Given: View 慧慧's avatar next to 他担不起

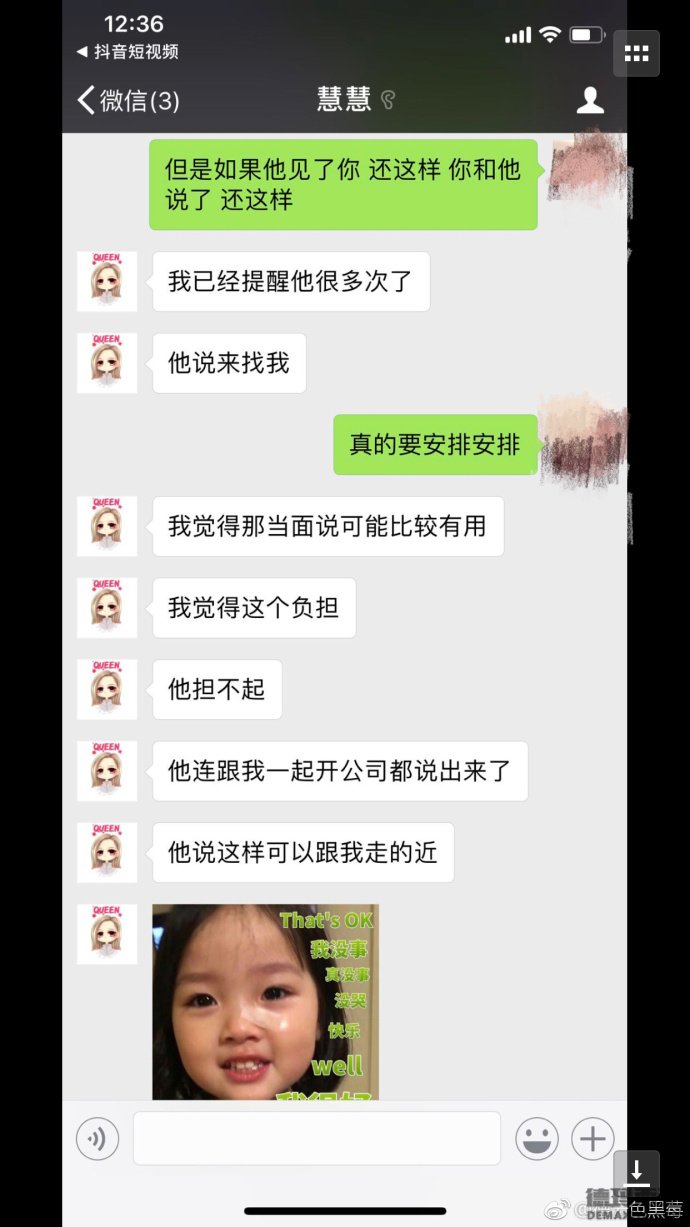Looking at the screenshot, I should [107, 689].
